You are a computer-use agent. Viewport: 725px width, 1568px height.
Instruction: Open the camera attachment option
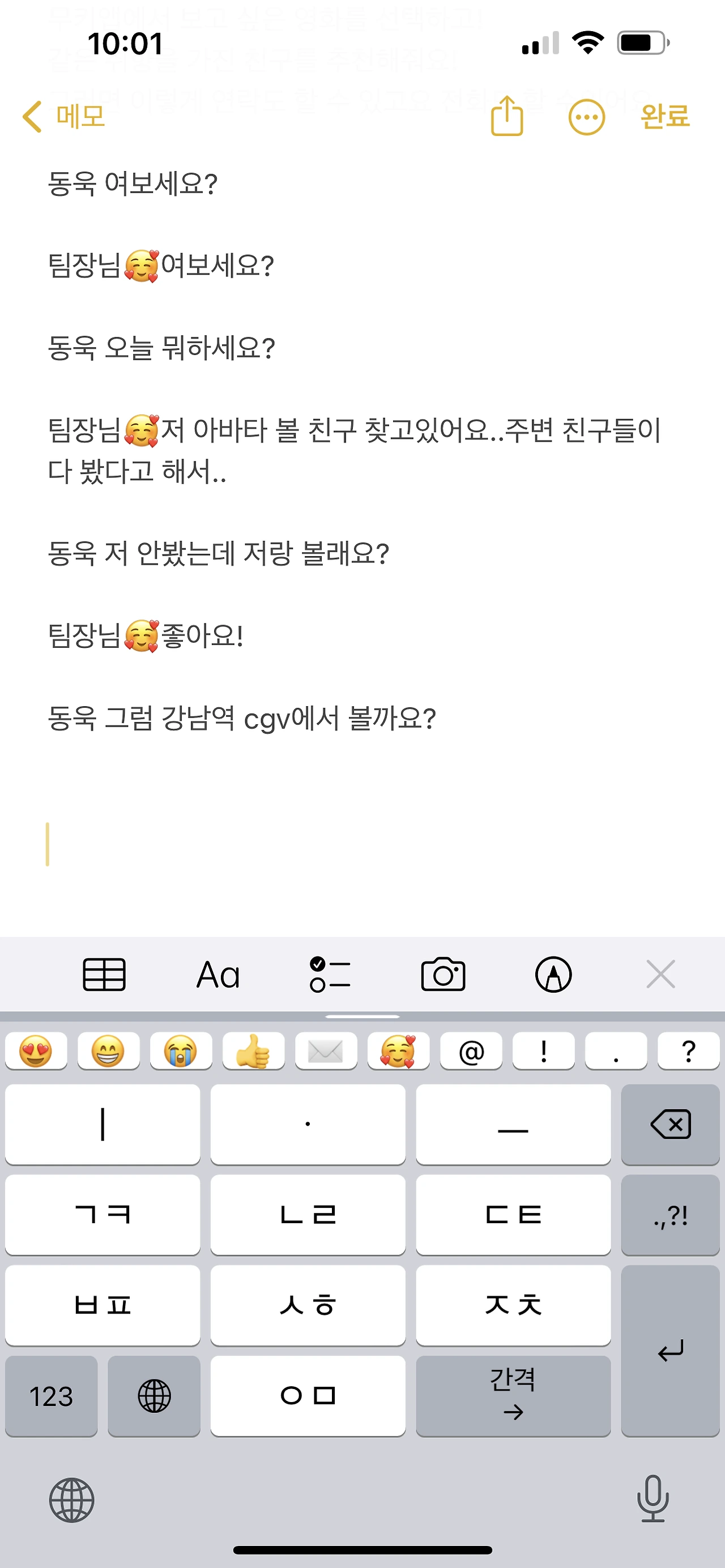(442, 975)
